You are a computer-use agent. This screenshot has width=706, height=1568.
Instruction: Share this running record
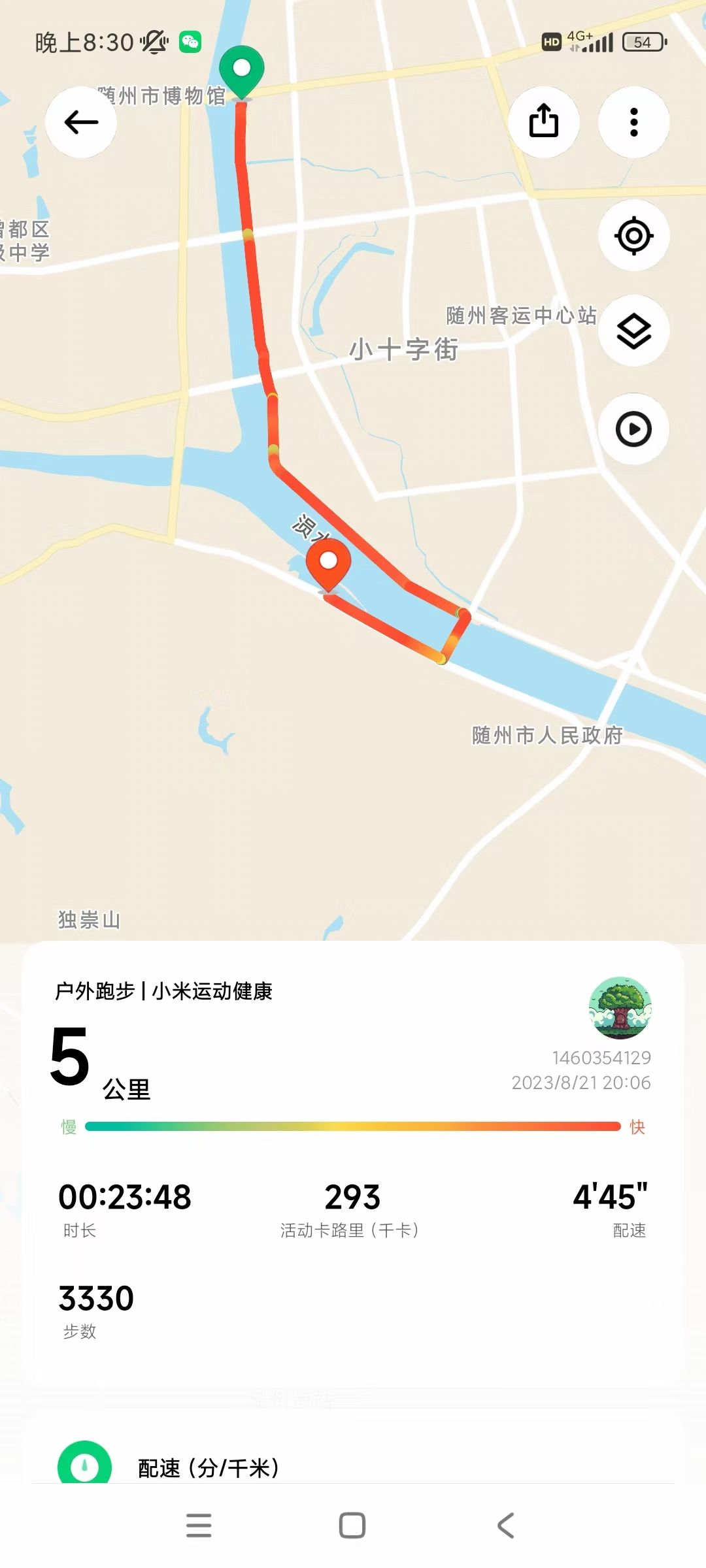click(x=543, y=122)
